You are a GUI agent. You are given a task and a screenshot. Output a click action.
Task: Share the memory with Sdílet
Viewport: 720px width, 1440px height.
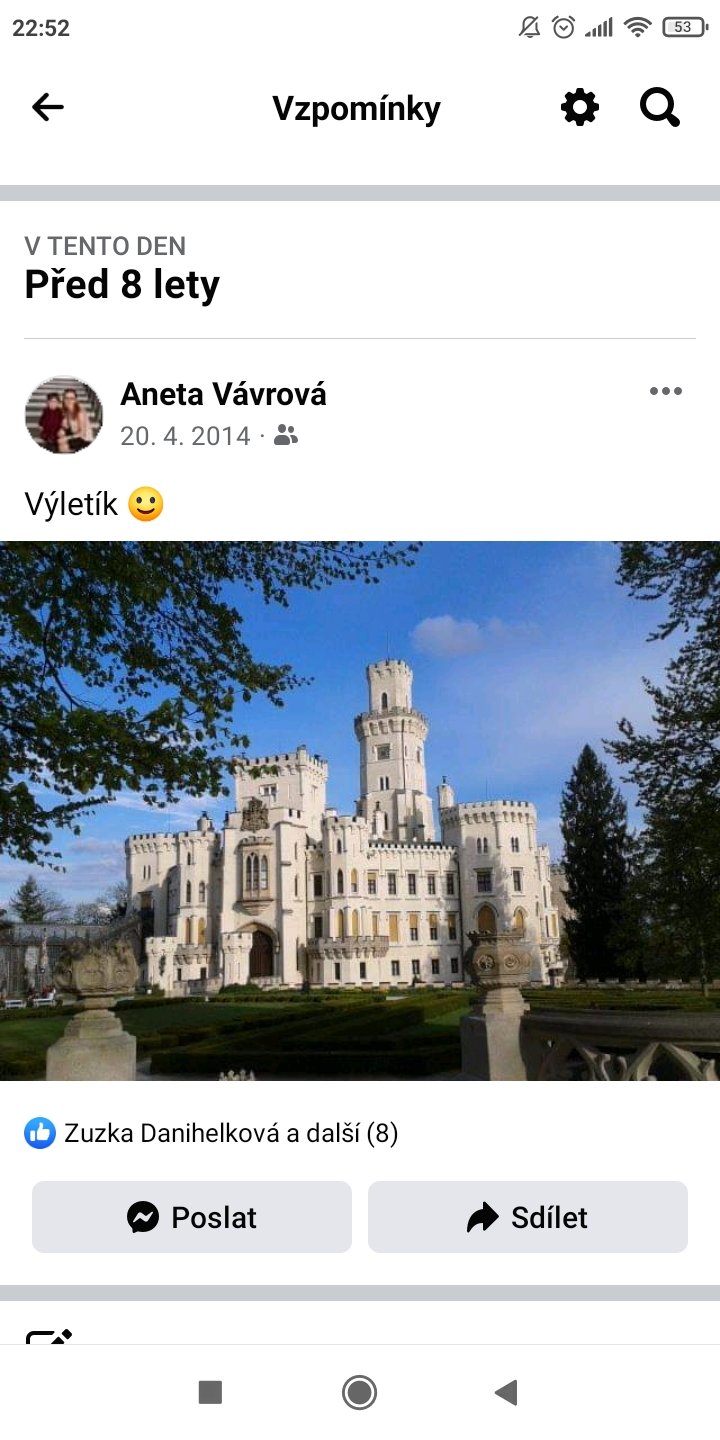[x=528, y=1217]
